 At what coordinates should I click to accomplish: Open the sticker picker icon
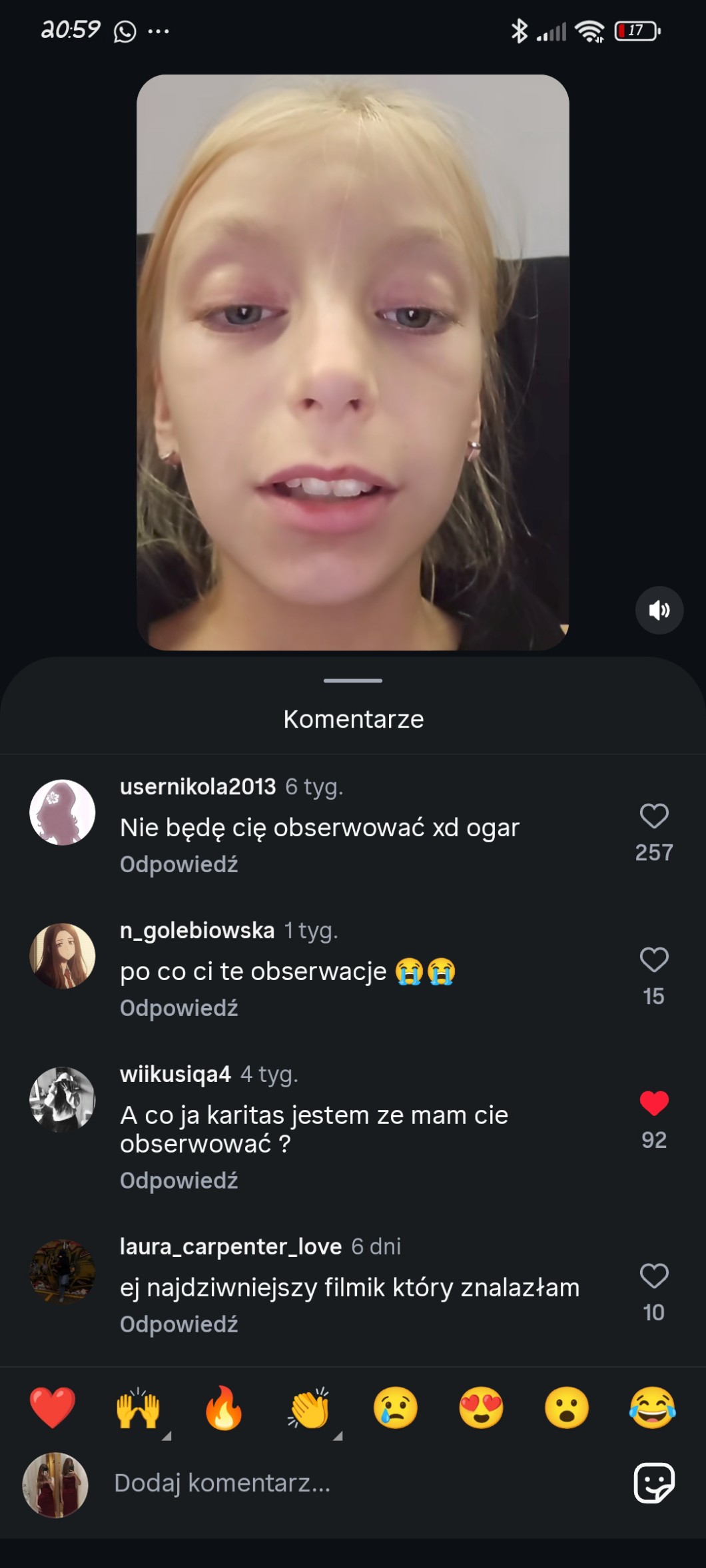click(x=653, y=1483)
